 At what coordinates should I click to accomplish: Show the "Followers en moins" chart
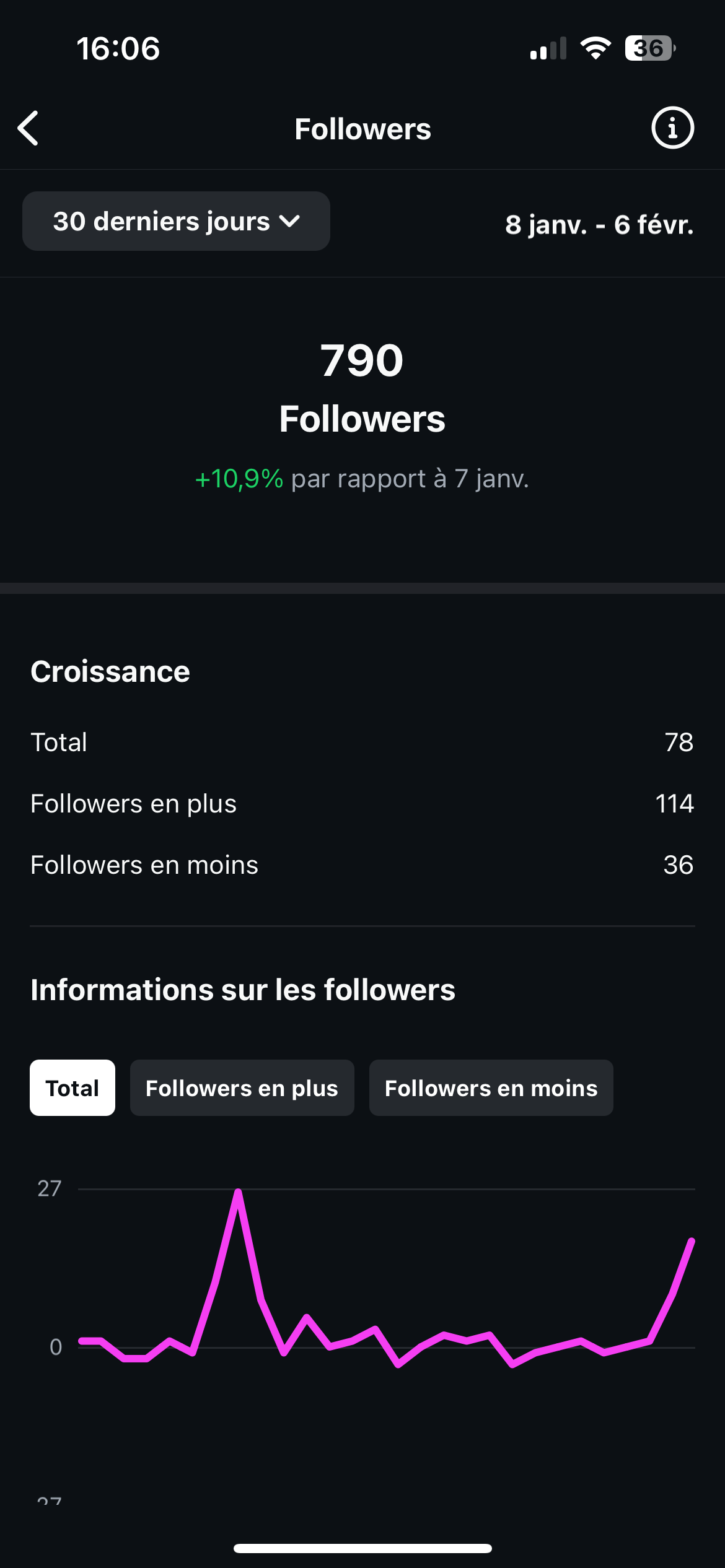pyautogui.click(x=491, y=1088)
